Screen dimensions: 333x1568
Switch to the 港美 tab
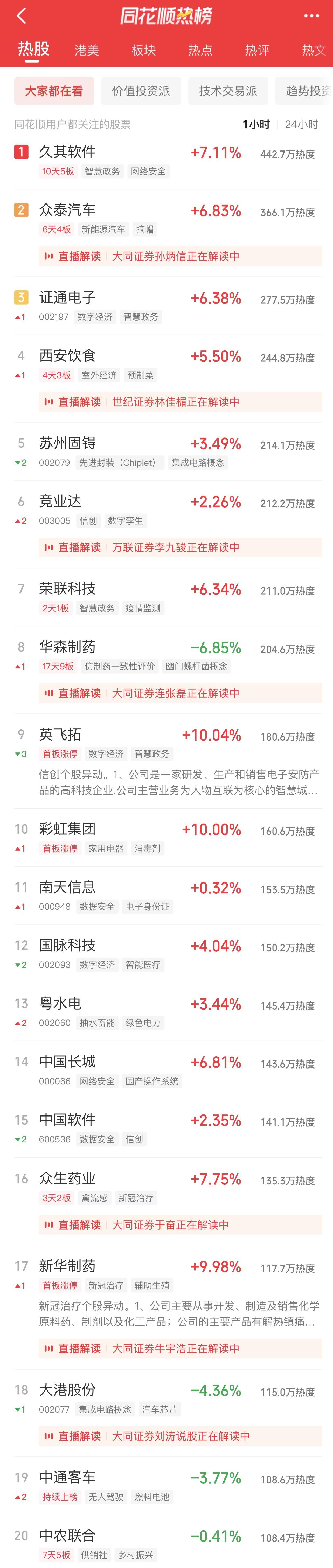[86, 50]
